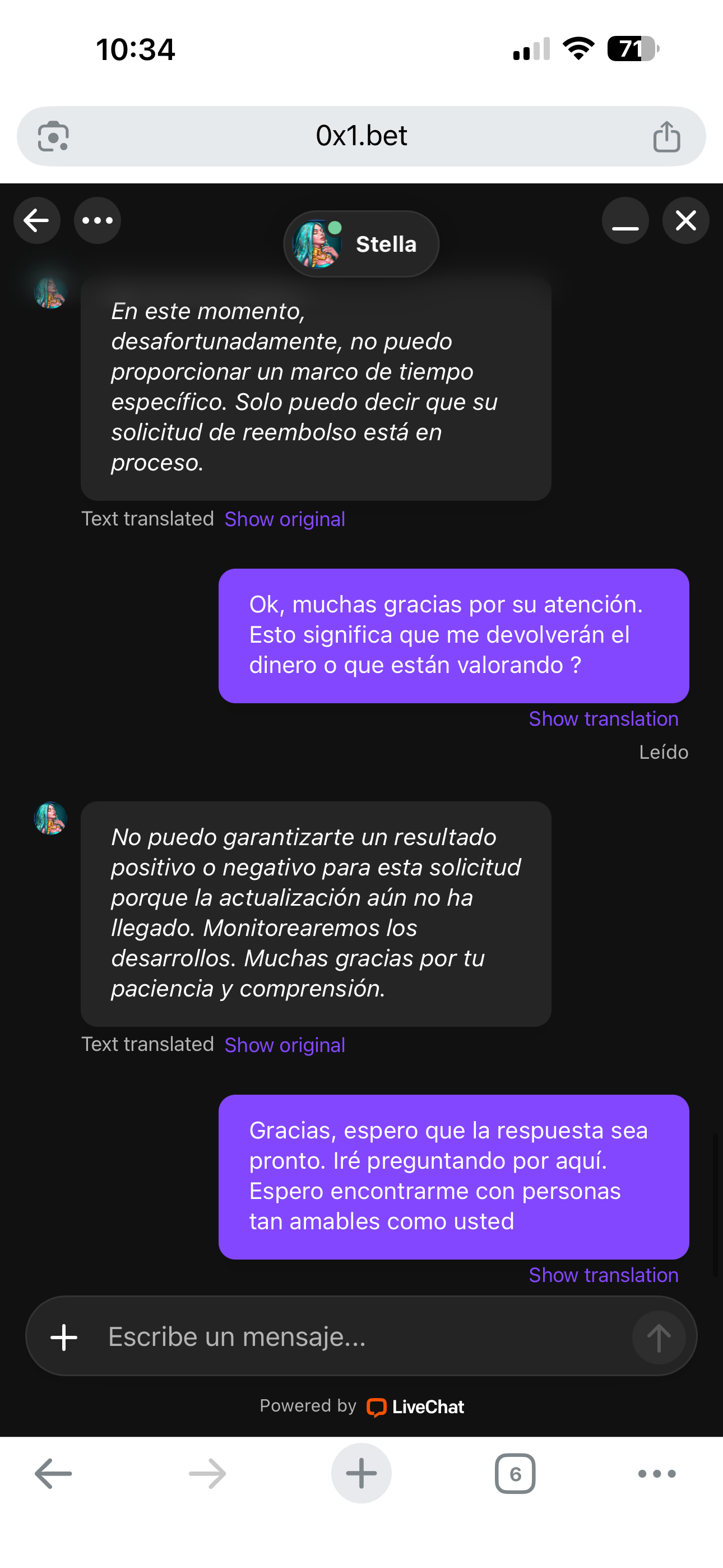Attach a file with the plus icon
Viewport: 723px width, 1568px height.
point(64,1338)
